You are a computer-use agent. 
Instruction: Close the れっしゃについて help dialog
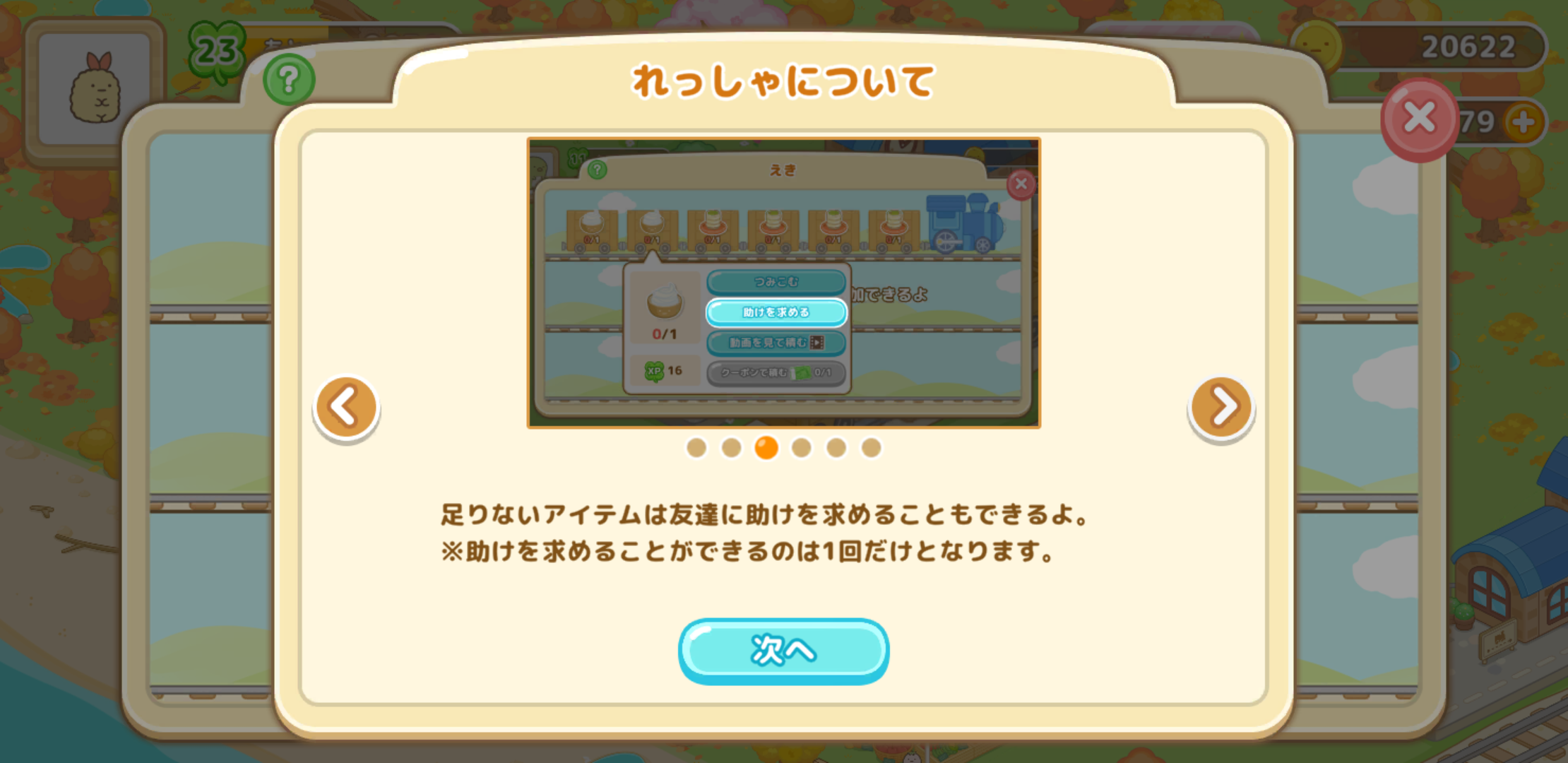(x=1419, y=119)
